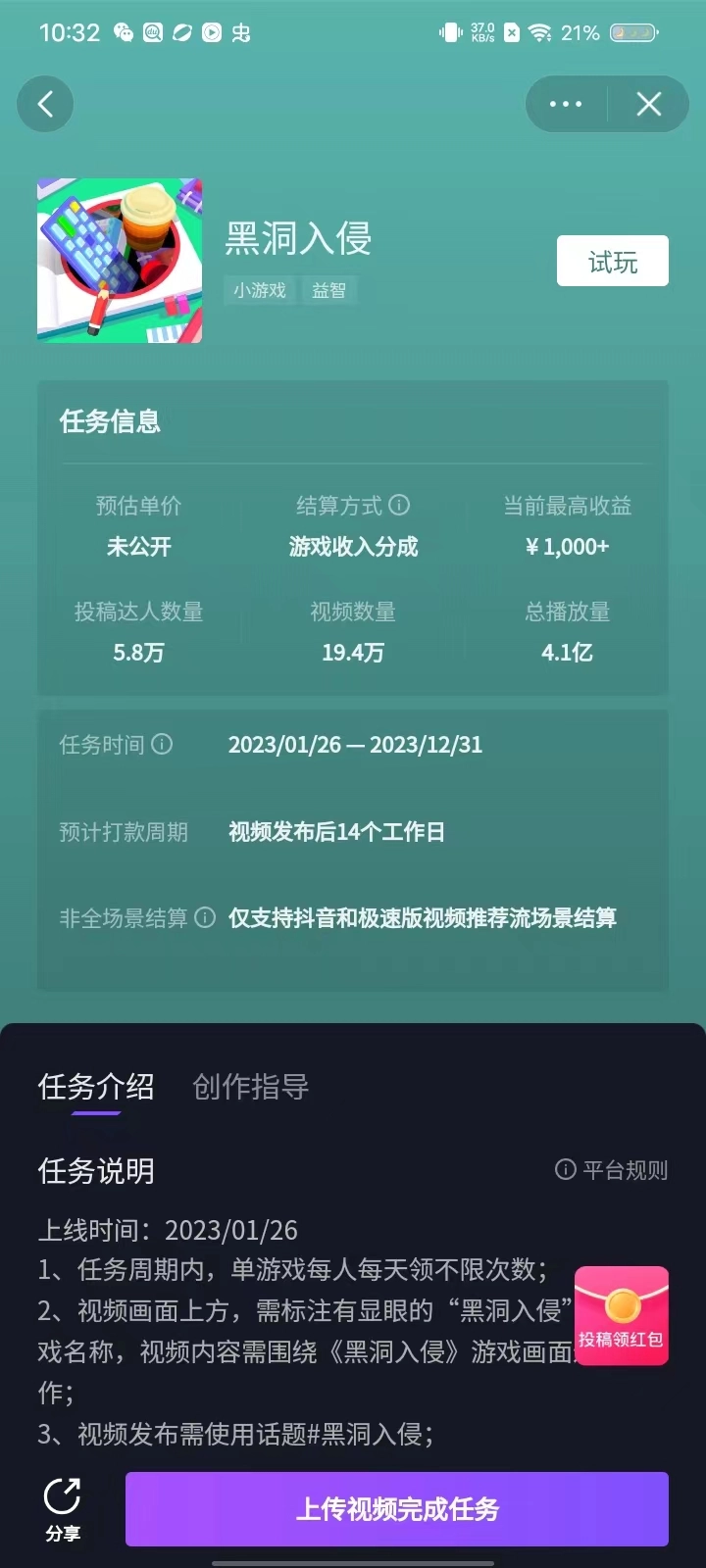Show info about 任务时间

pos(163,744)
